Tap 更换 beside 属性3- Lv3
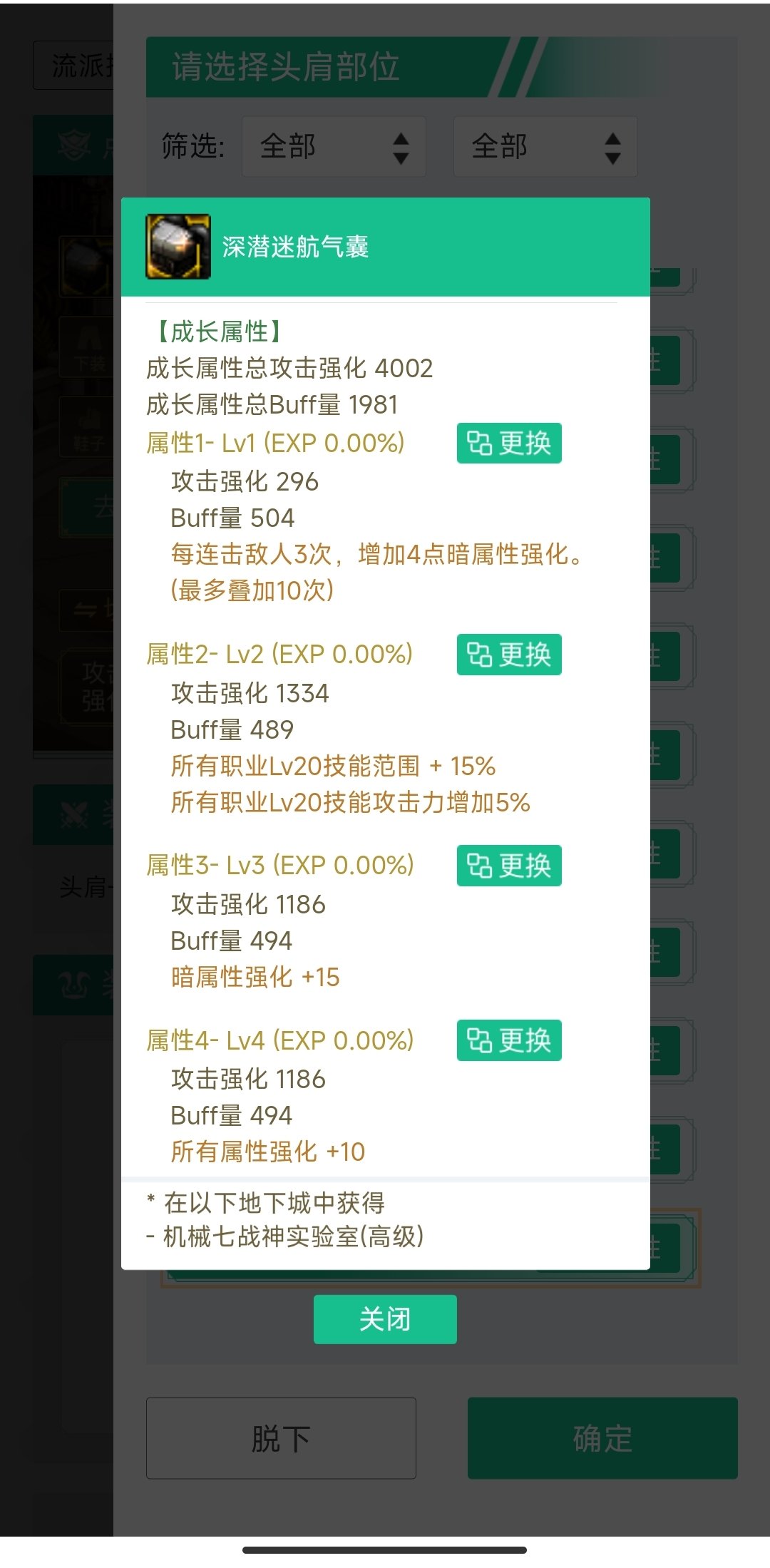Viewport: 770px width, 1568px height. pyautogui.click(x=509, y=865)
